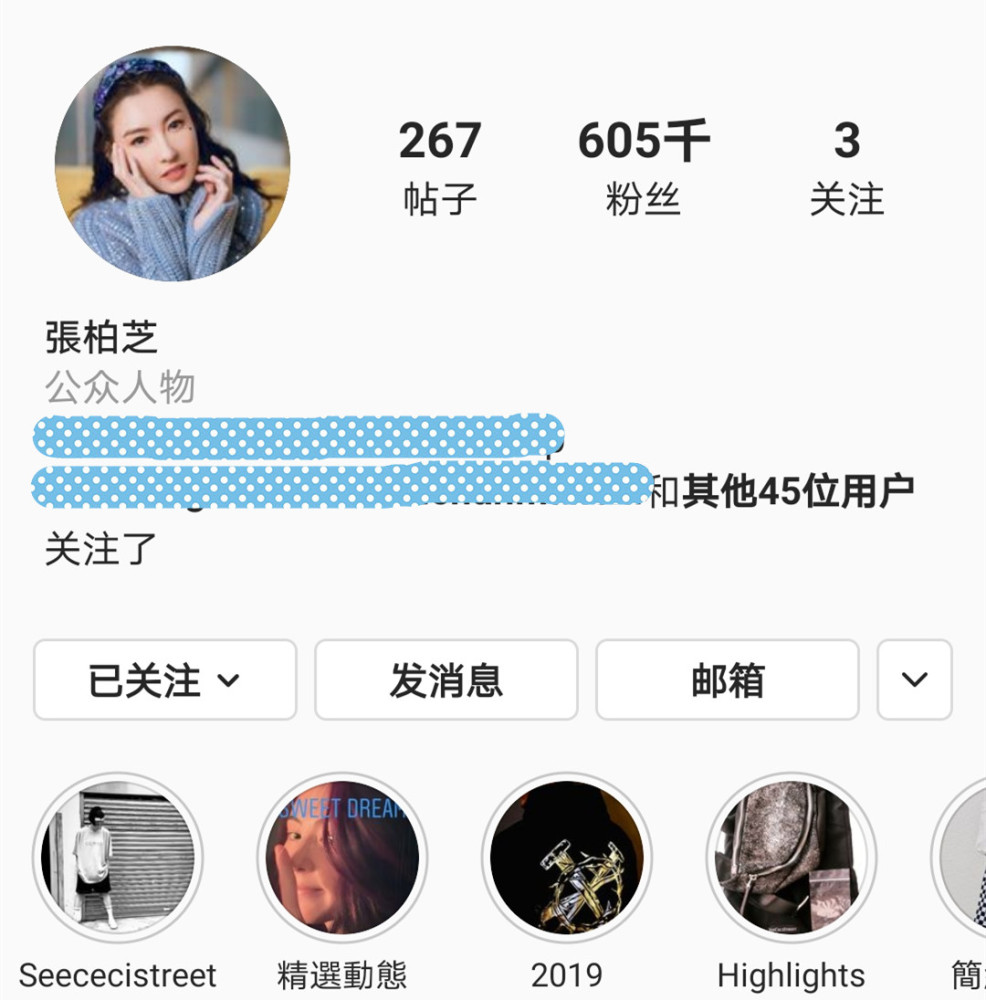View the 3 following accounts
Viewport: 986px width, 1000px height.
coord(846,166)
